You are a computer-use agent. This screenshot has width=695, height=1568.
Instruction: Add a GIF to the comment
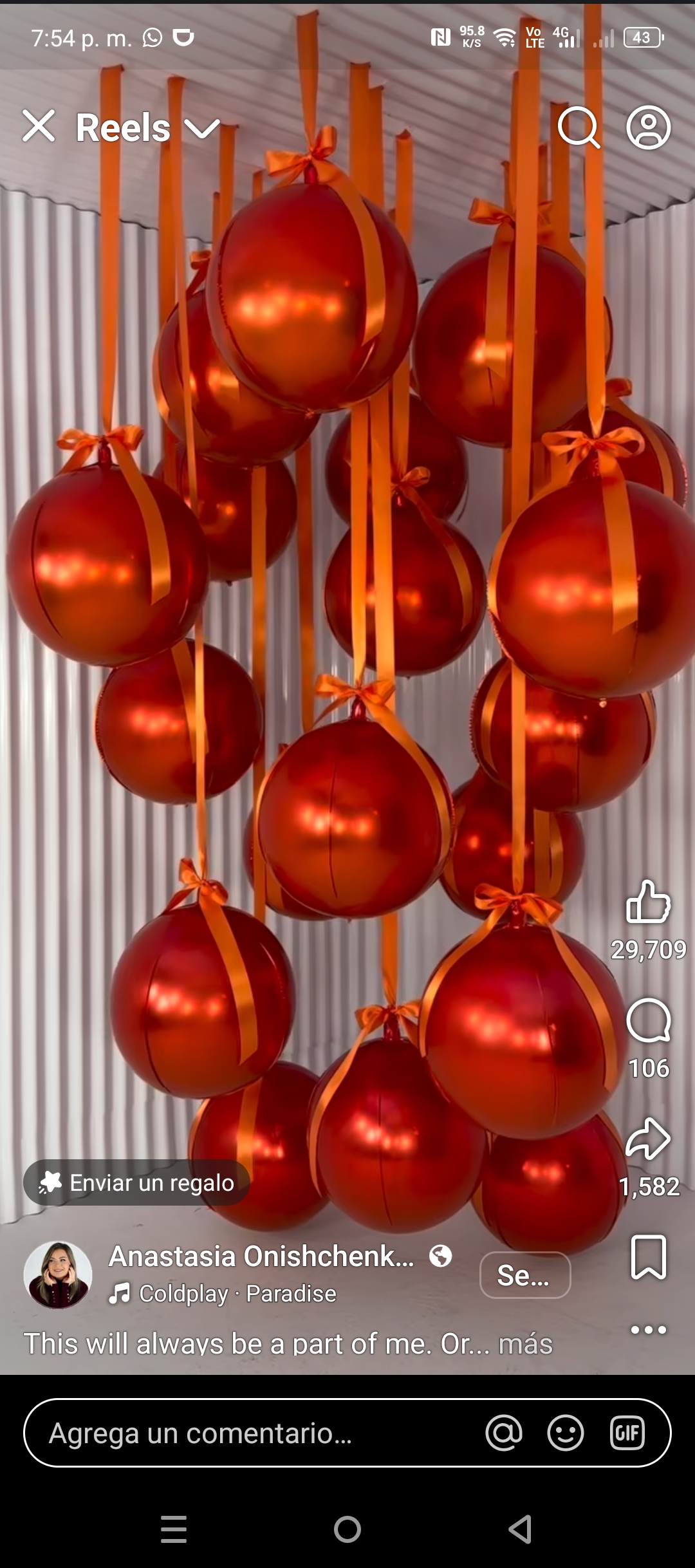(x=627, y=1433)
